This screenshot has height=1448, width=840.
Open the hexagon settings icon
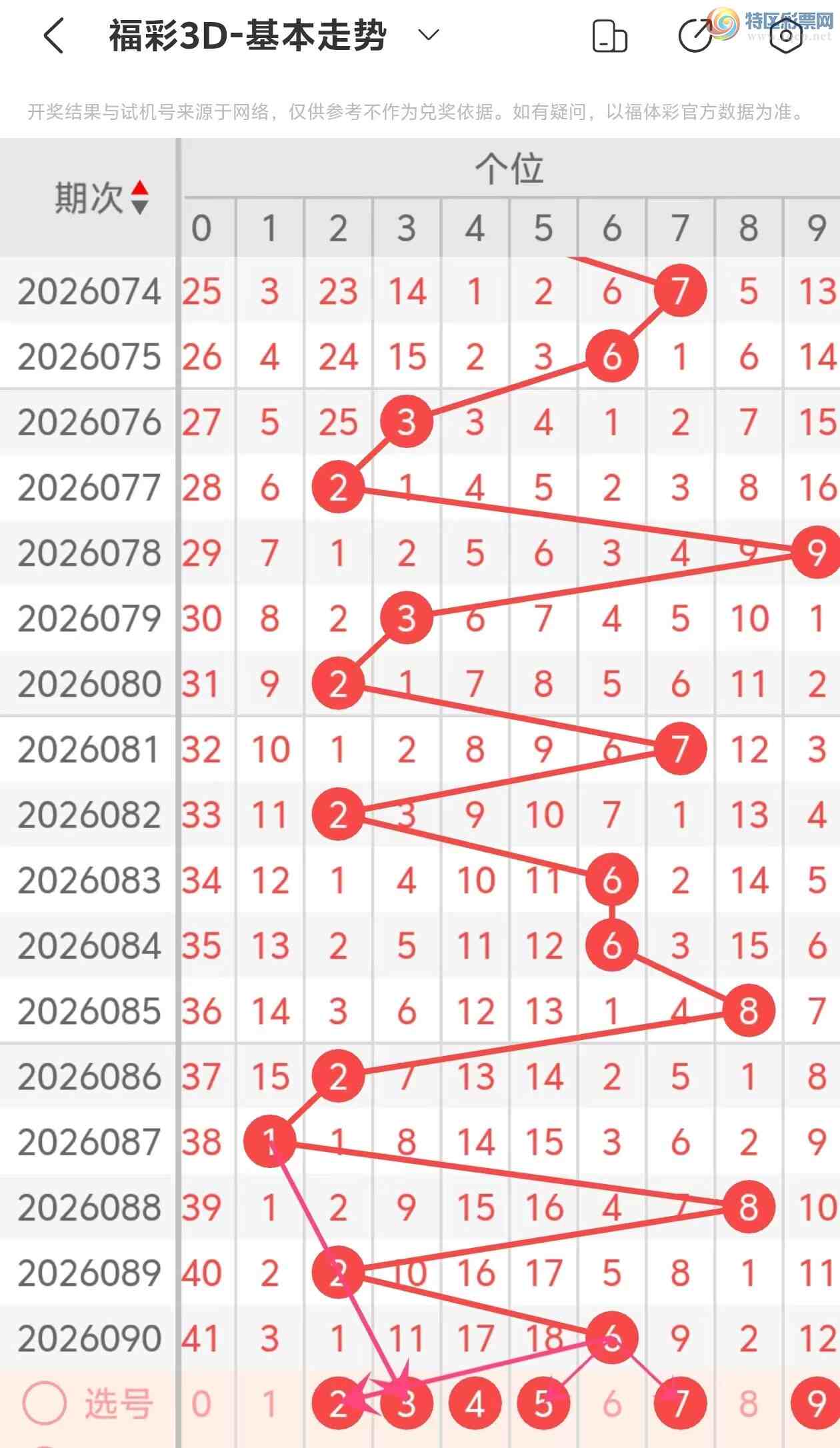click(x=786, y=36)
